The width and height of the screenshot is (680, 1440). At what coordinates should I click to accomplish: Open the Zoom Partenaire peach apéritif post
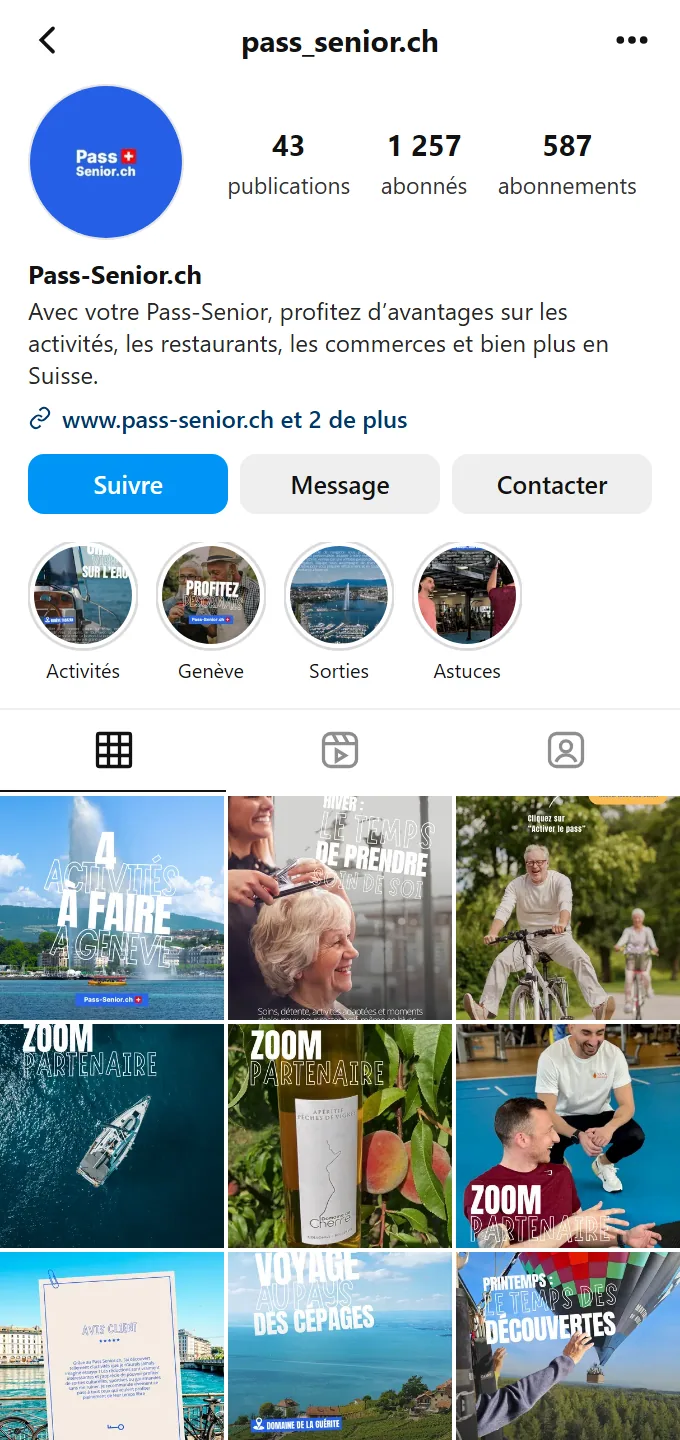[340, 1136]
